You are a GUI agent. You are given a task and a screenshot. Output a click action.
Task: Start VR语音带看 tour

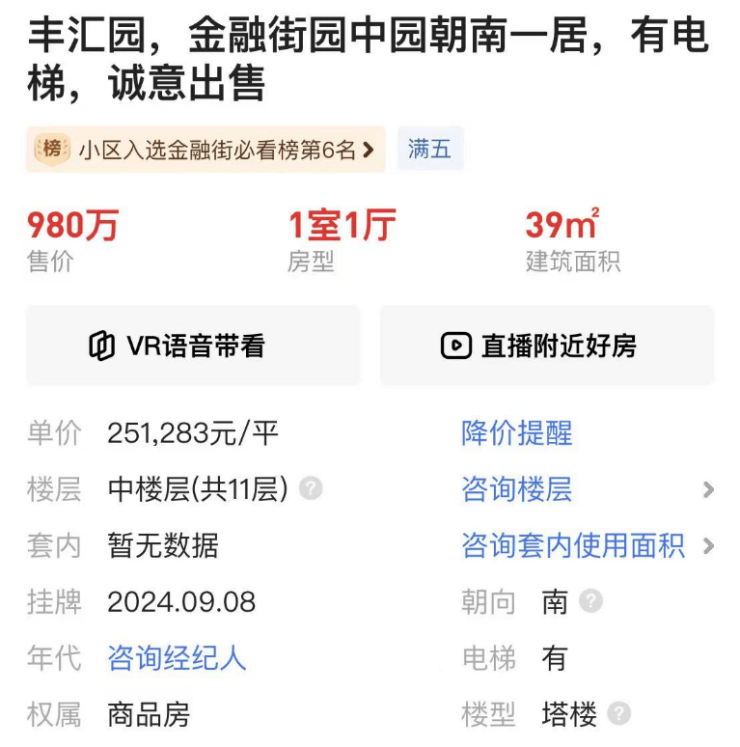[x=193, y=346]
